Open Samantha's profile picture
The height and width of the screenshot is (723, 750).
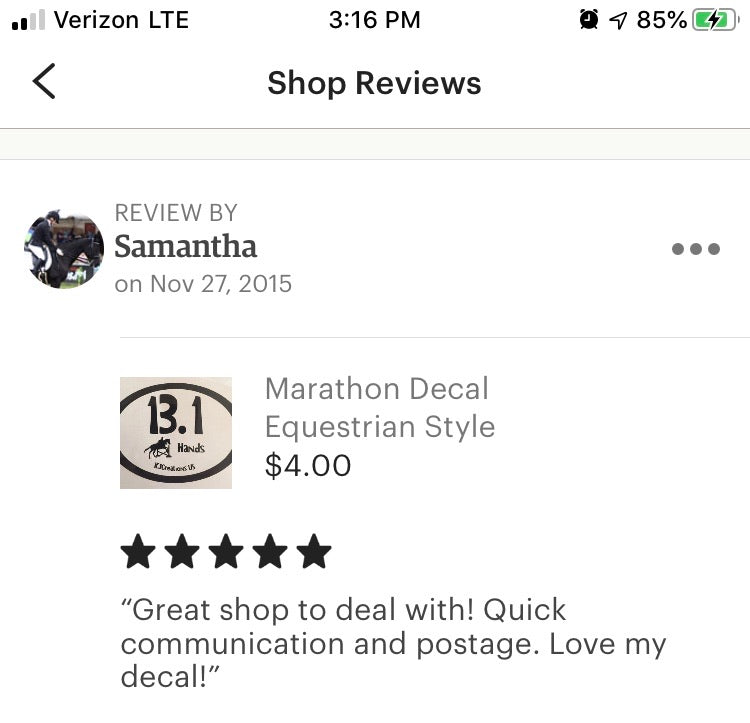64,249
